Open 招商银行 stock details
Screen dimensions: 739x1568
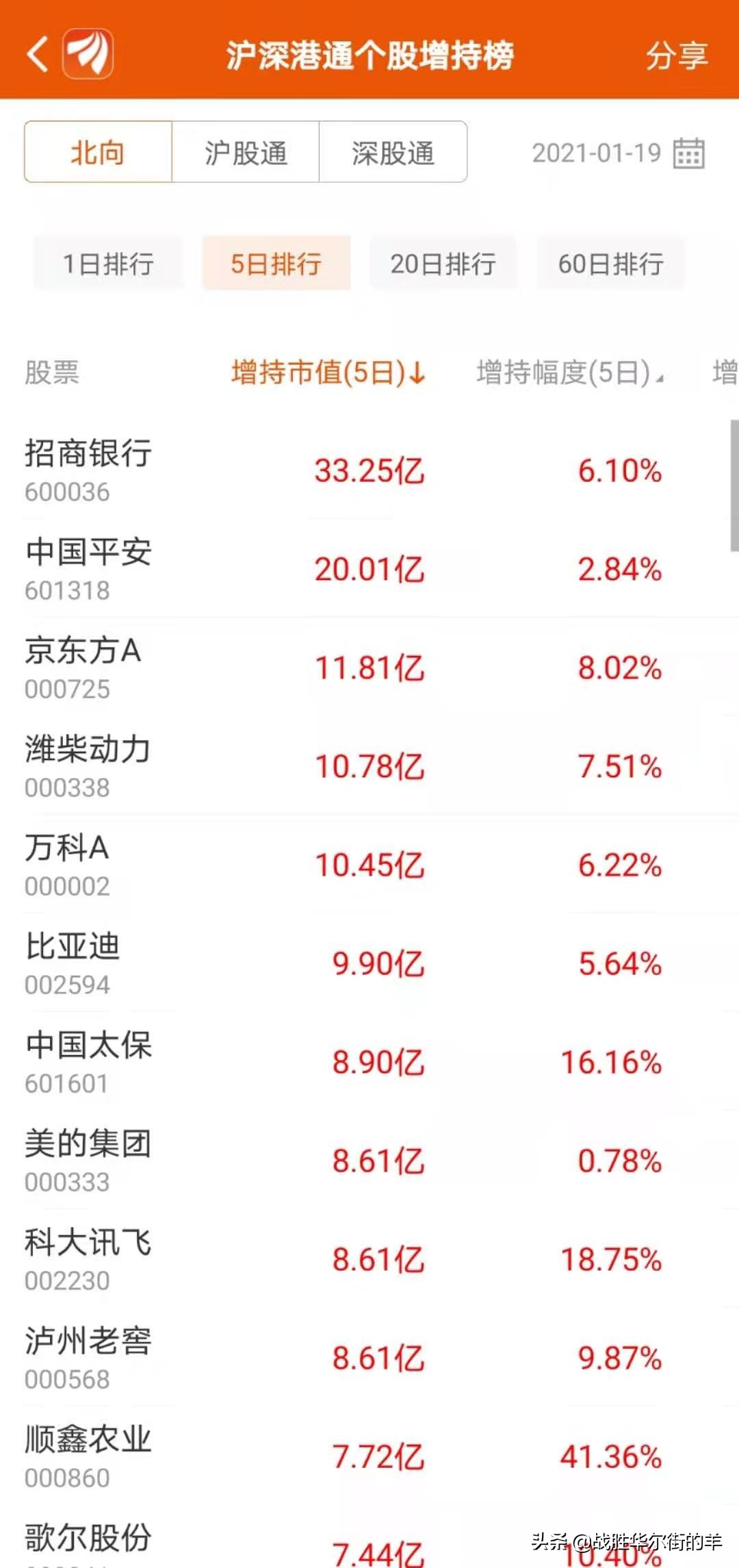tap(369, 470)
